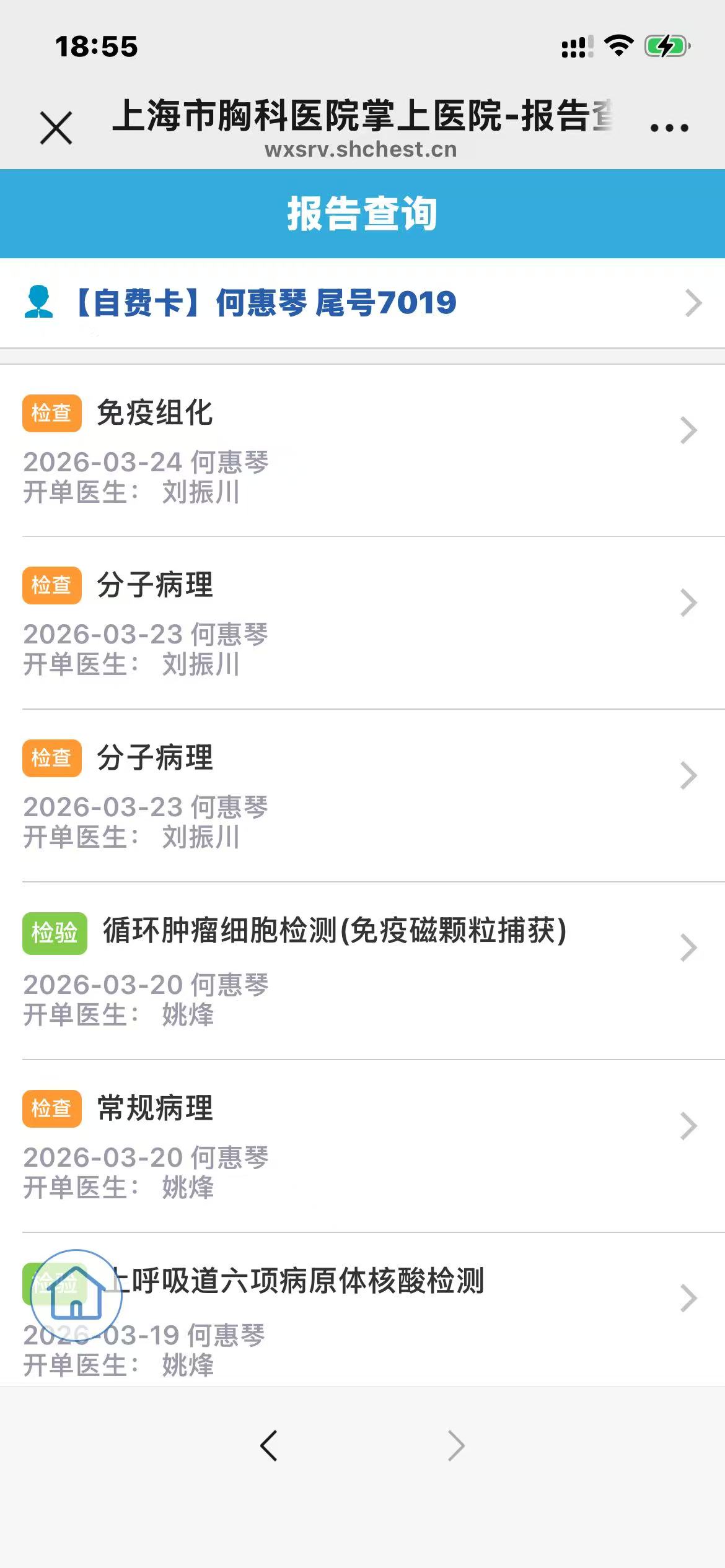Open the 免疫组化 report dated 2026-03-24
This screenshot has height=1568, width=725.
[x=362, y=450]
